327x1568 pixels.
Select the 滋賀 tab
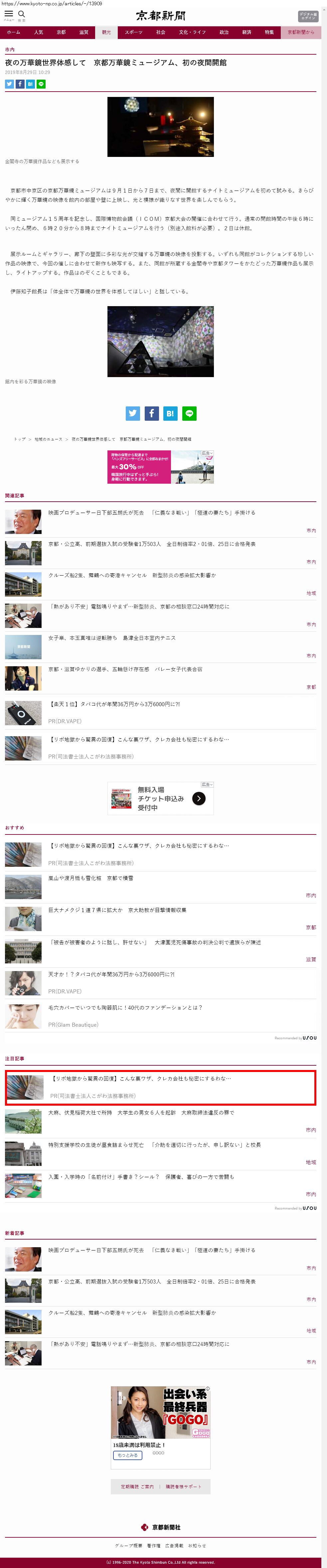point(84,32)
